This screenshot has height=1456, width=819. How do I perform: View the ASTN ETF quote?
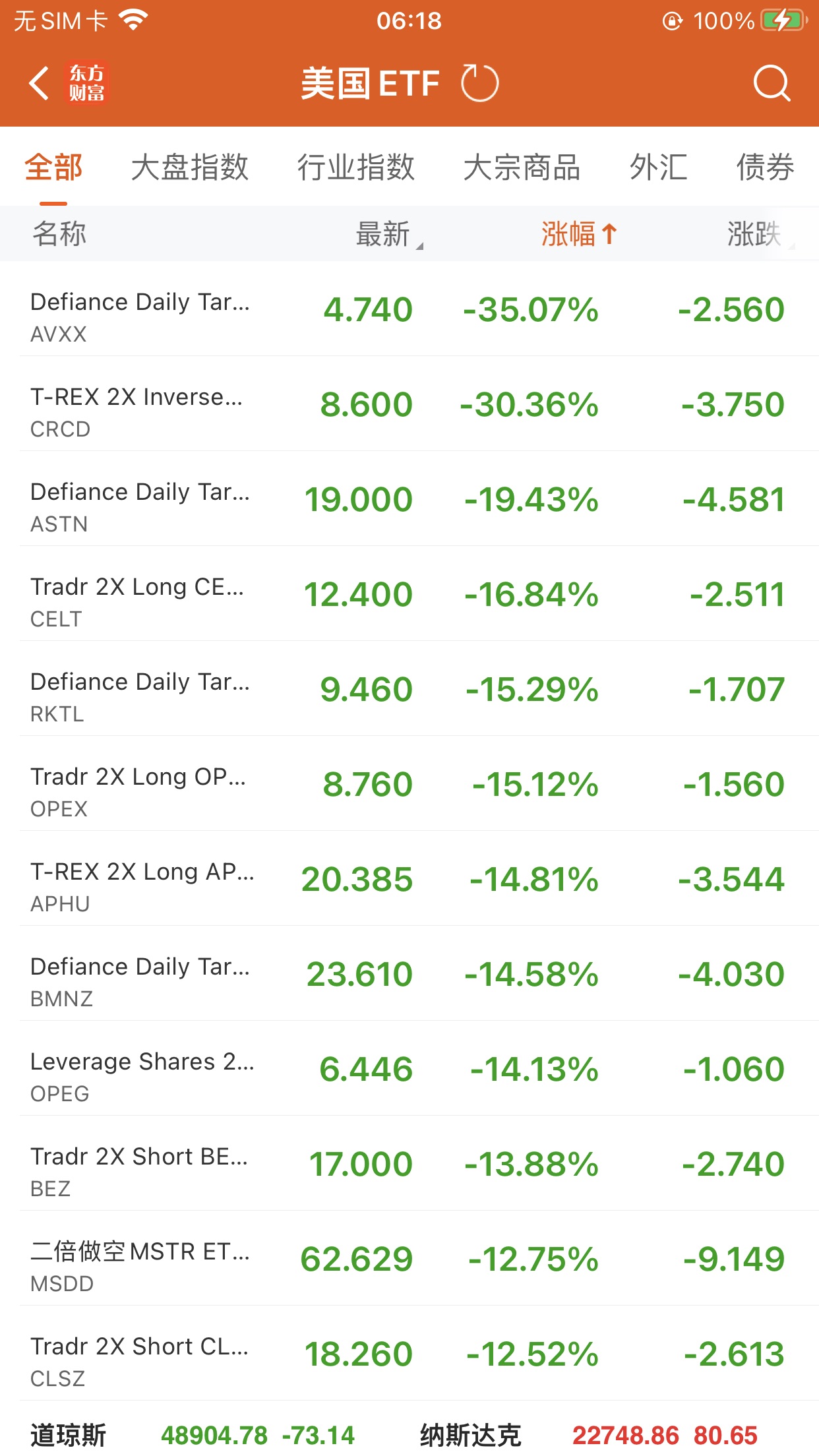(x=409, y=500)
